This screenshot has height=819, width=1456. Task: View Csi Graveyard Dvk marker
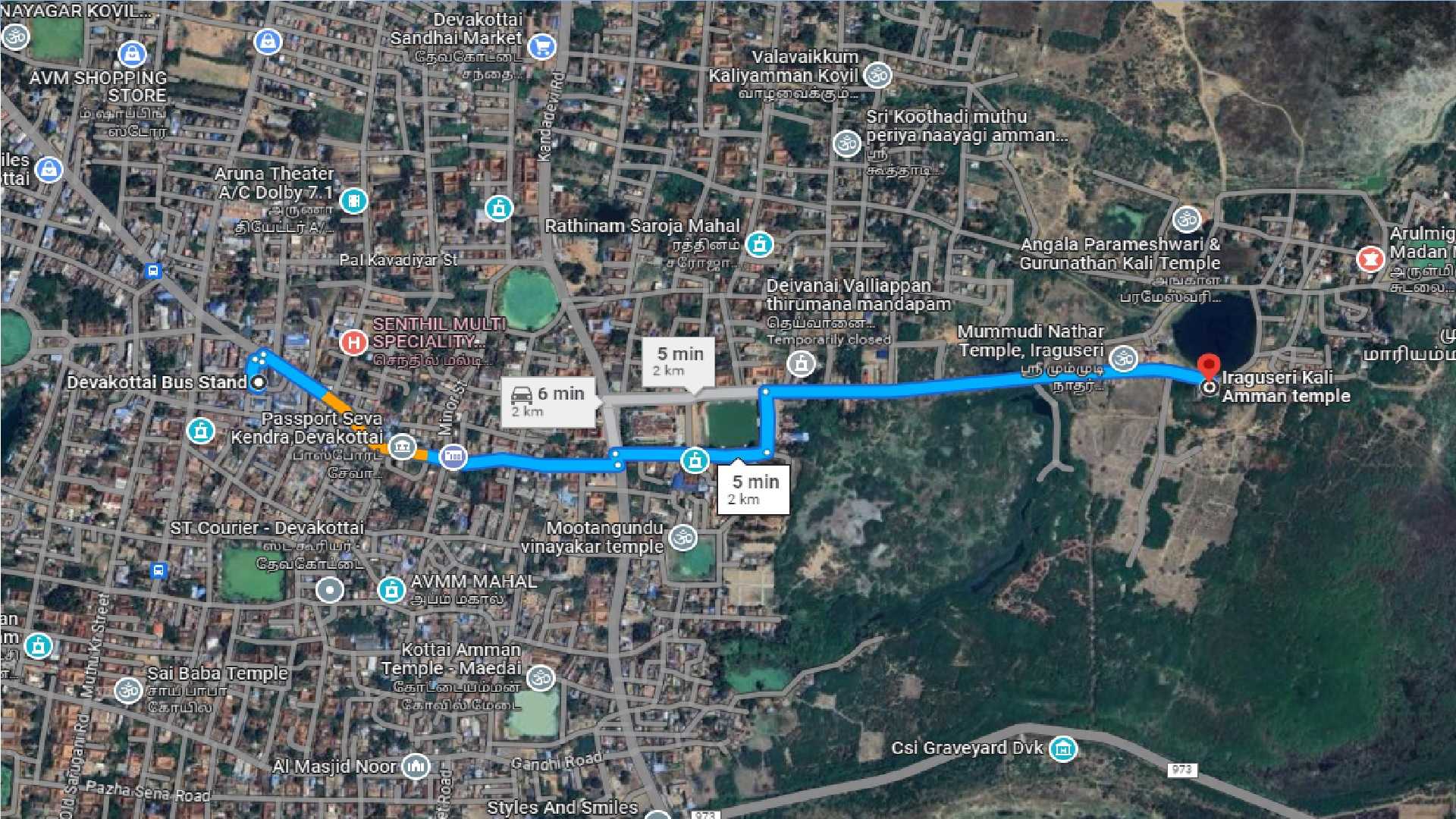(x=1063, y=749)
